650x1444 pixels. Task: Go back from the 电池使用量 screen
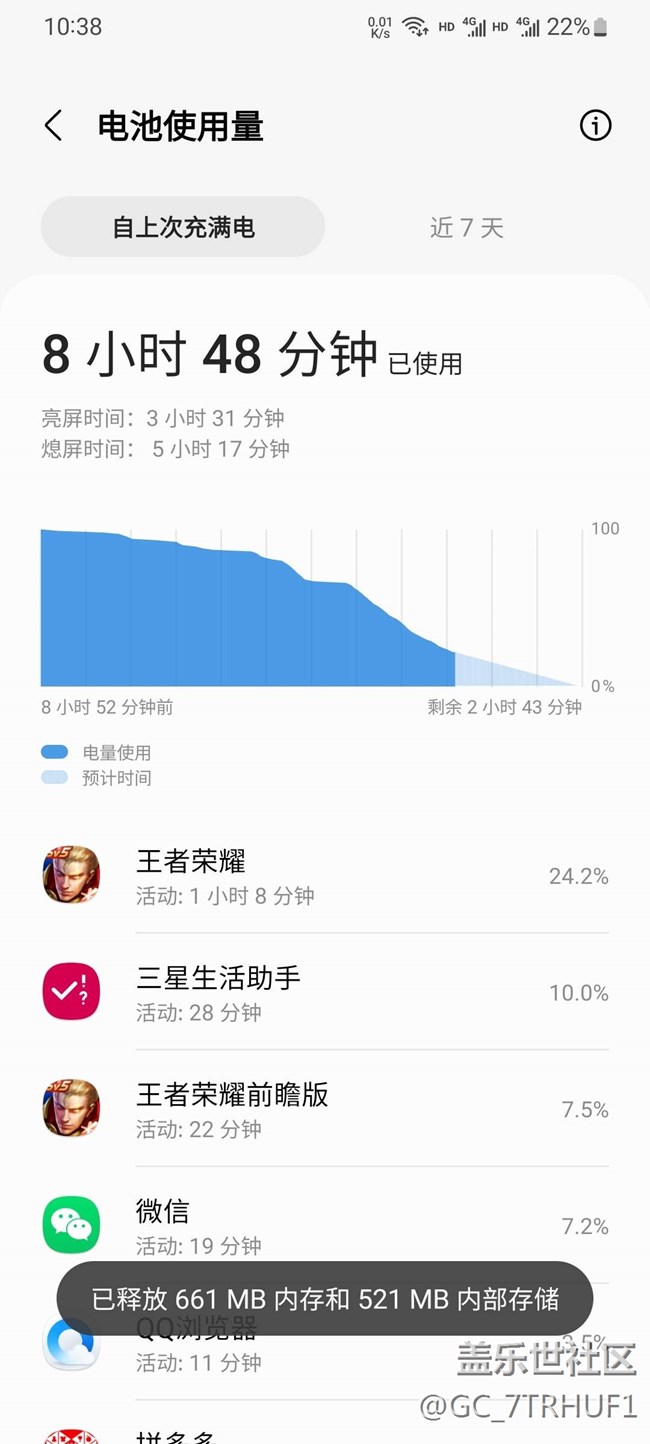pos(54,126)
